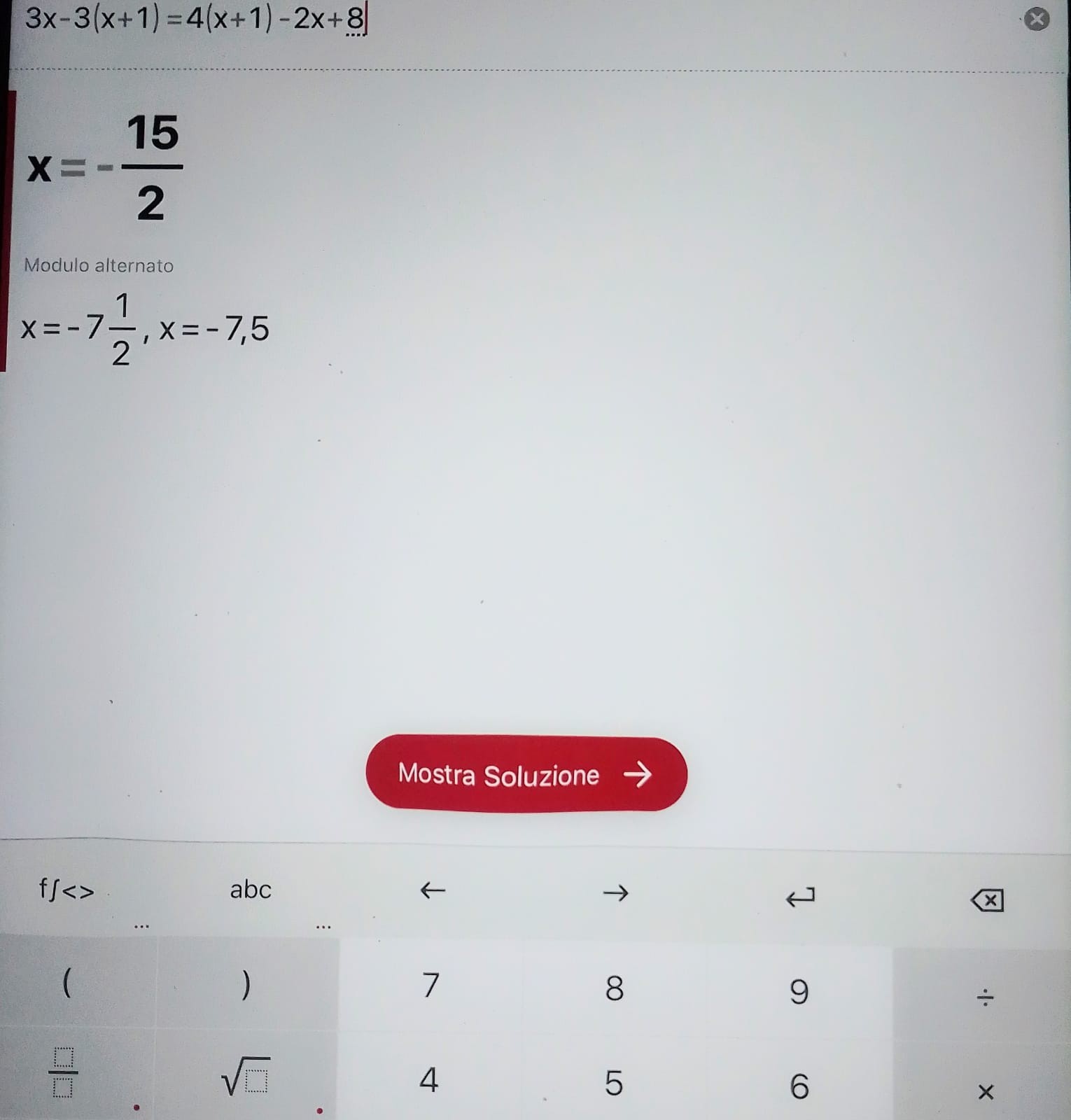
Task: Insert a square root symbol
Action: tap(245, 1077)
